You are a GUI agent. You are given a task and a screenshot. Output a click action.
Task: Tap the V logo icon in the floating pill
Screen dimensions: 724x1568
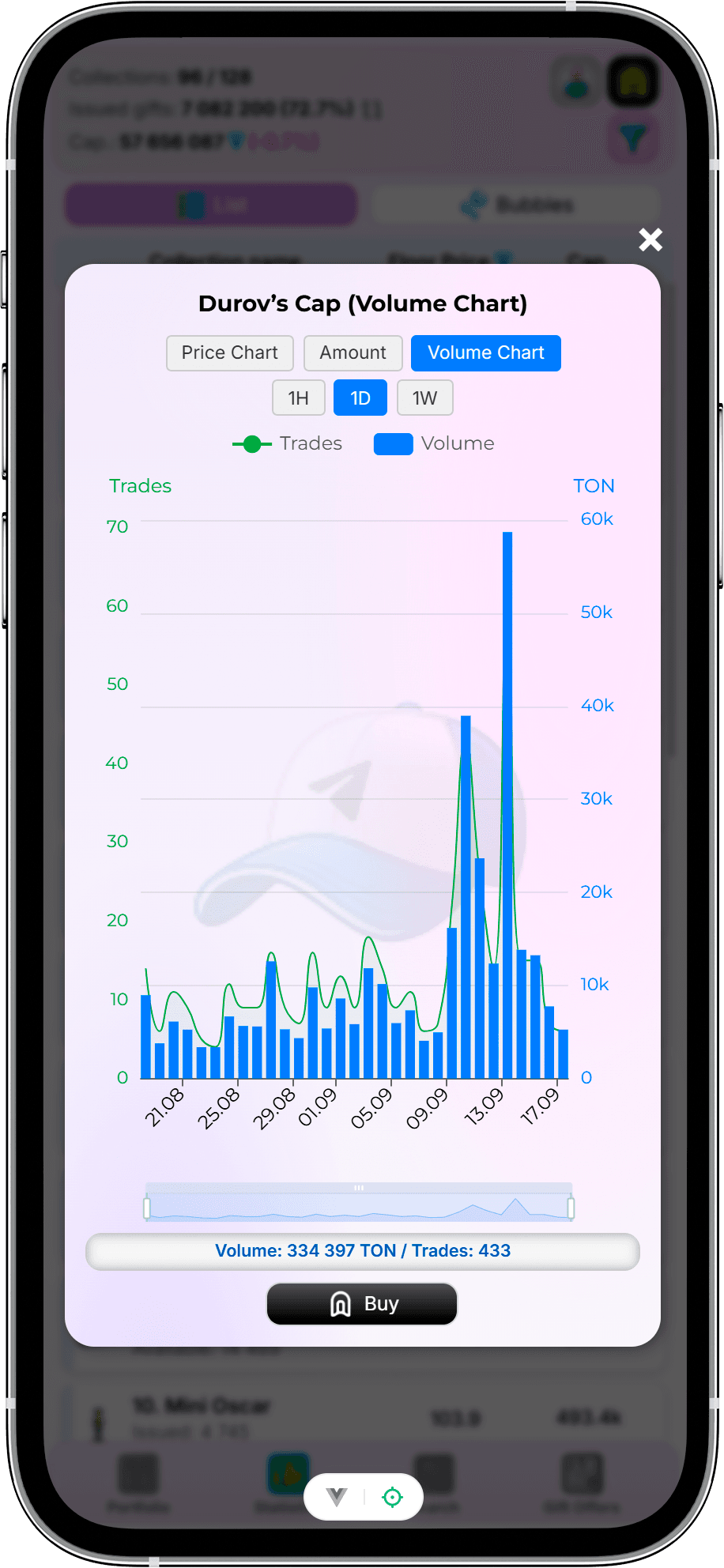tap(337, 1496)
